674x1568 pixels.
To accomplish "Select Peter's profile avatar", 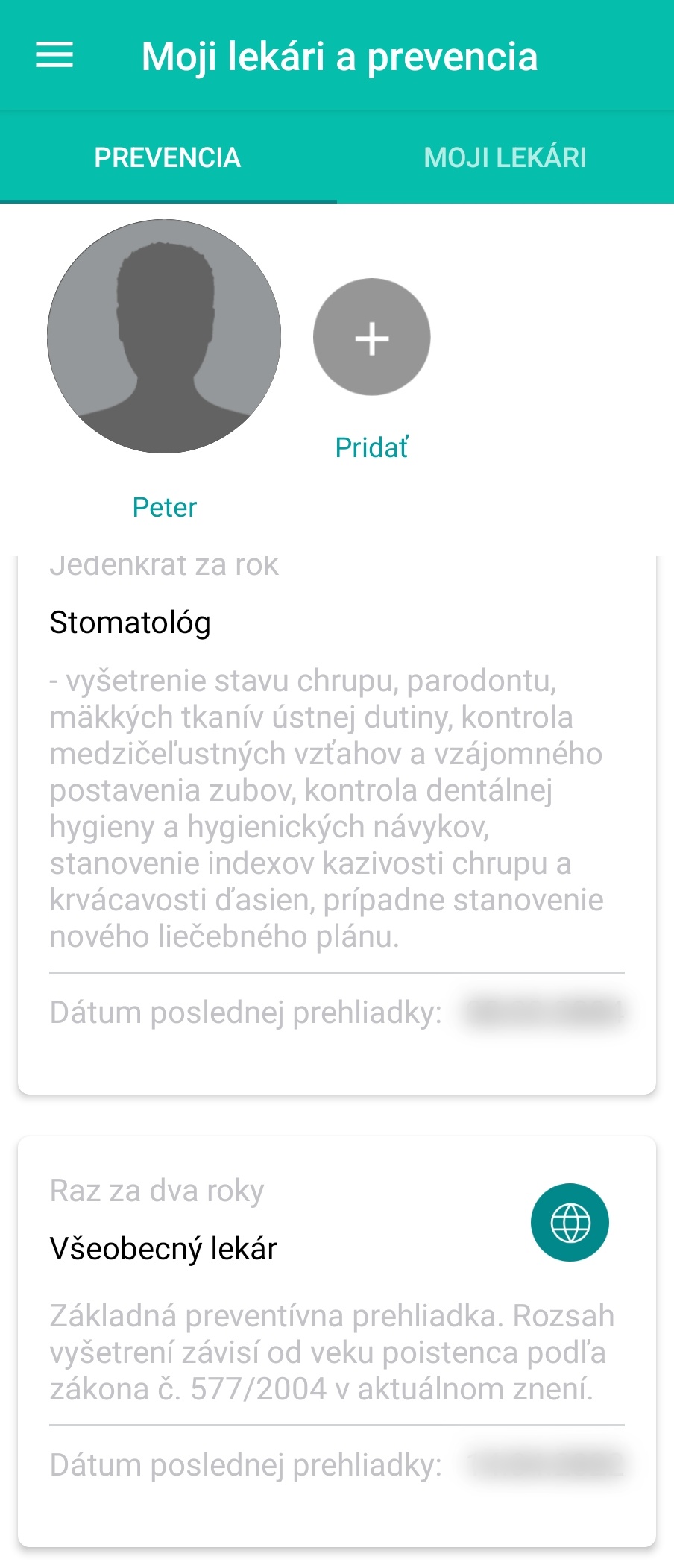I will click(164, 336).
